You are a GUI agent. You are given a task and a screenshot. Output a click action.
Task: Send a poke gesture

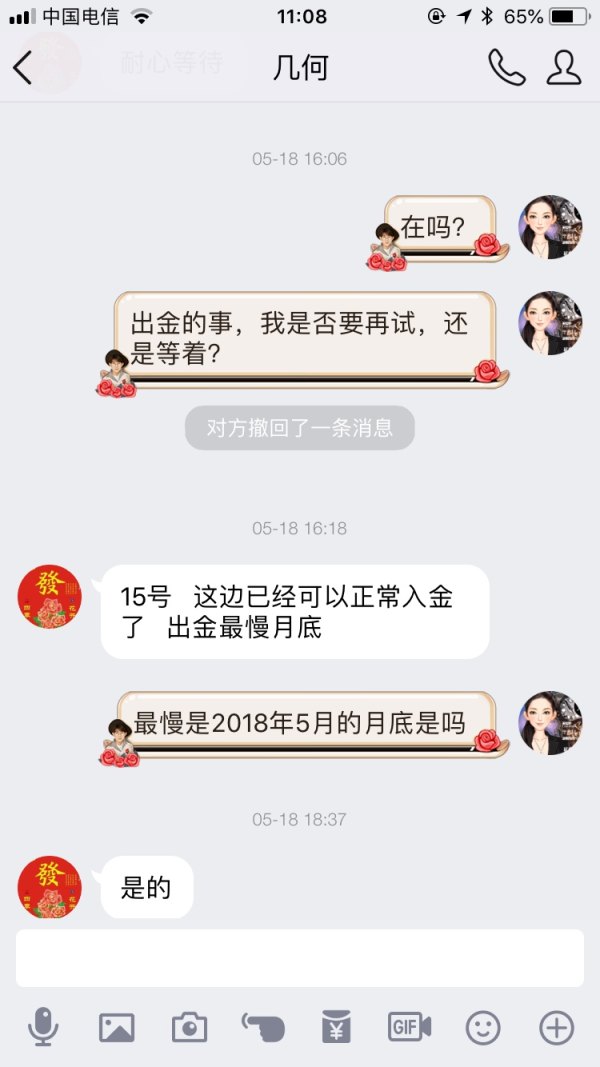click(x=263, y=1027)
